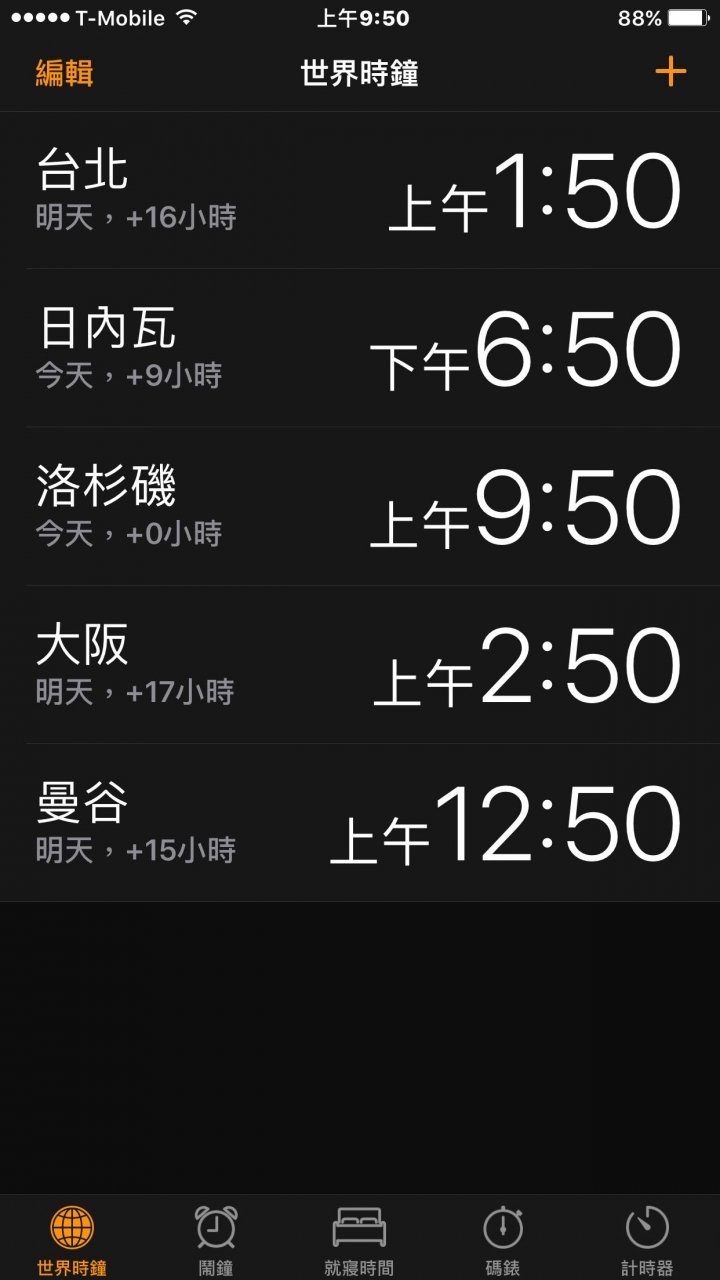Screen dimensions: 720x1280
Task: Tap the 編輯 edit button
Action: click(x=64, y=73)
